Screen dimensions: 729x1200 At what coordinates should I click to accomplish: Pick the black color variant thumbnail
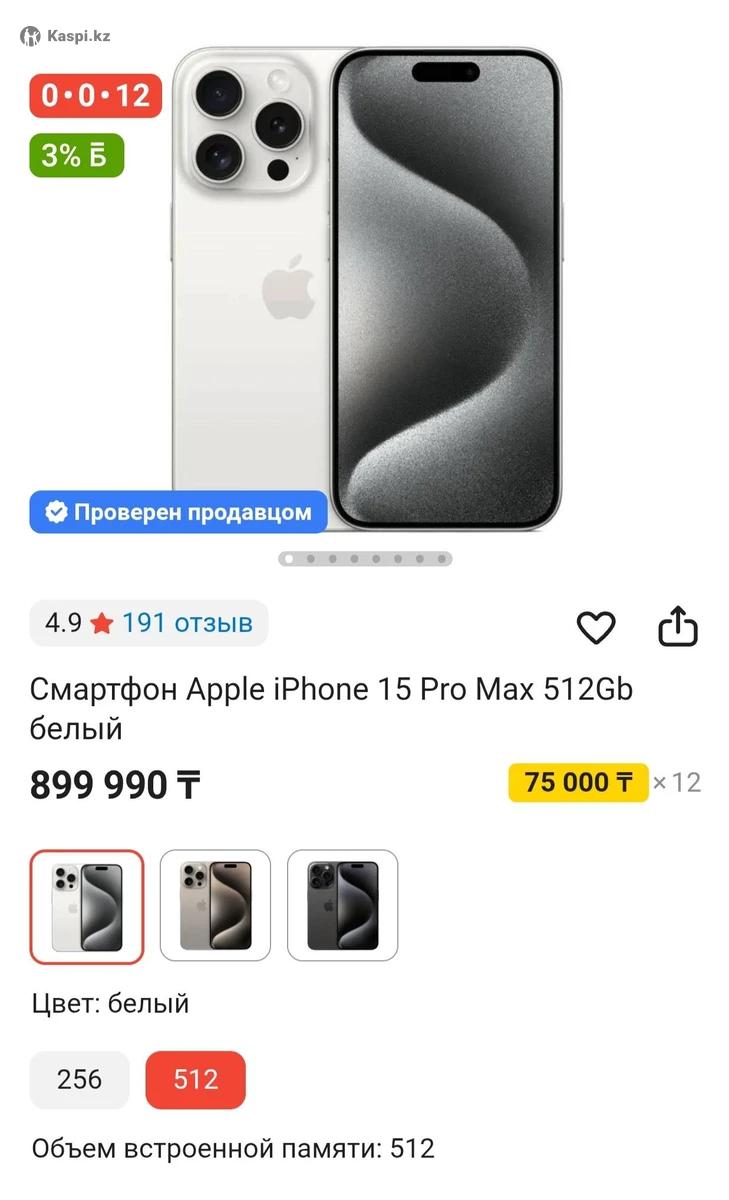tap(342, 906)
